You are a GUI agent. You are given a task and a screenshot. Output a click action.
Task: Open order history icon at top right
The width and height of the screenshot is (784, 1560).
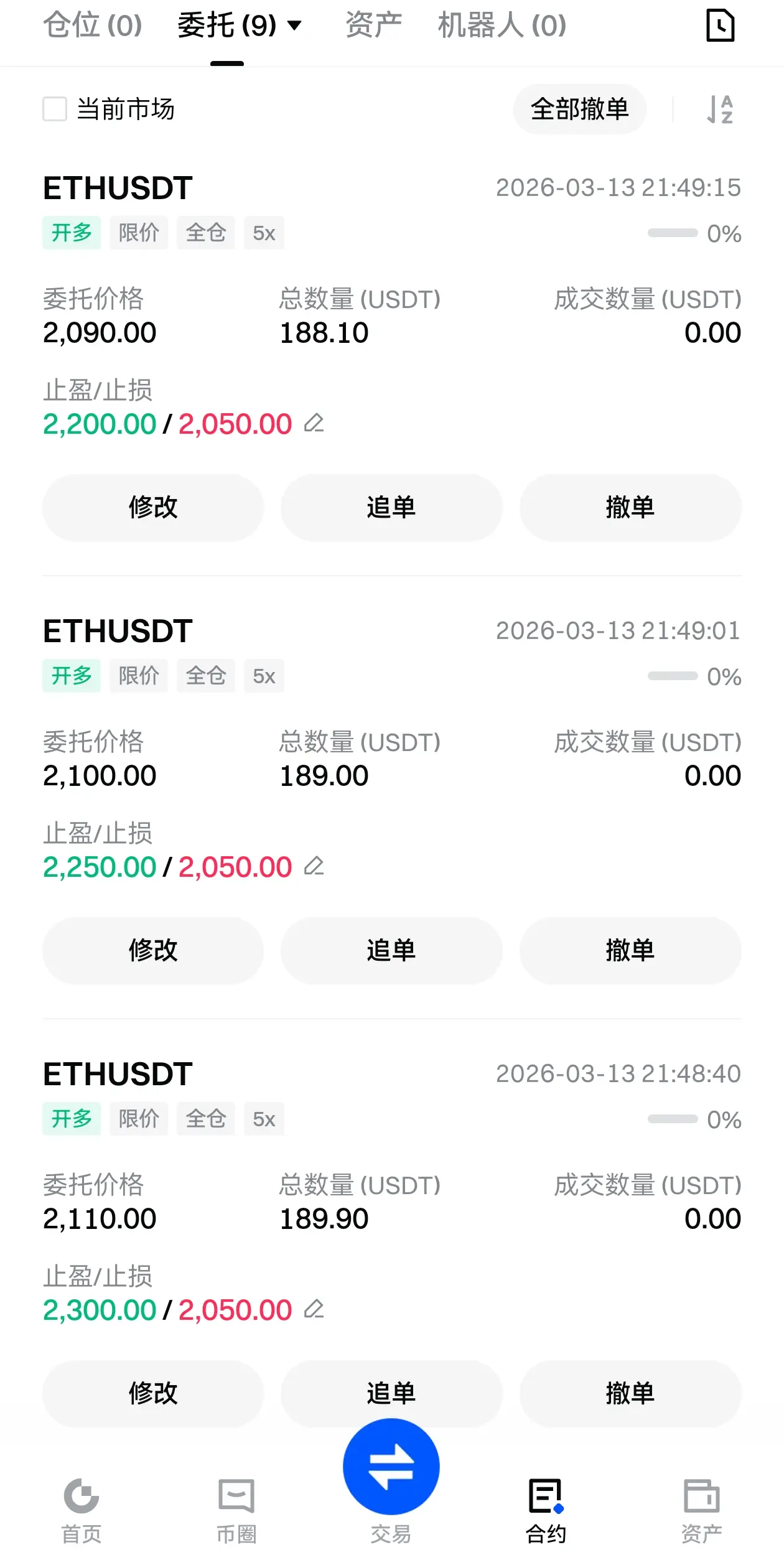point(721,26)
